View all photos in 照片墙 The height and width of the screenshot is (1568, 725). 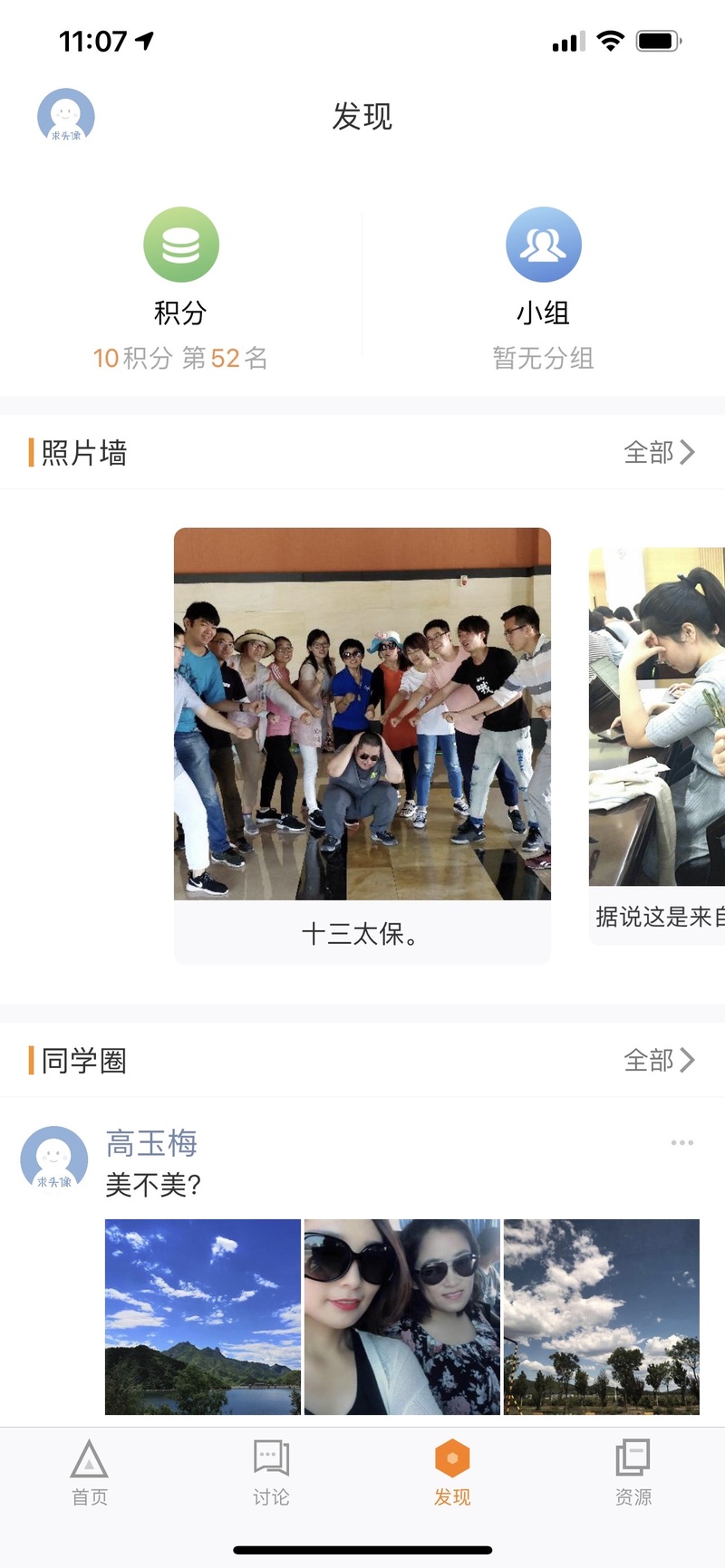point(659,452)
